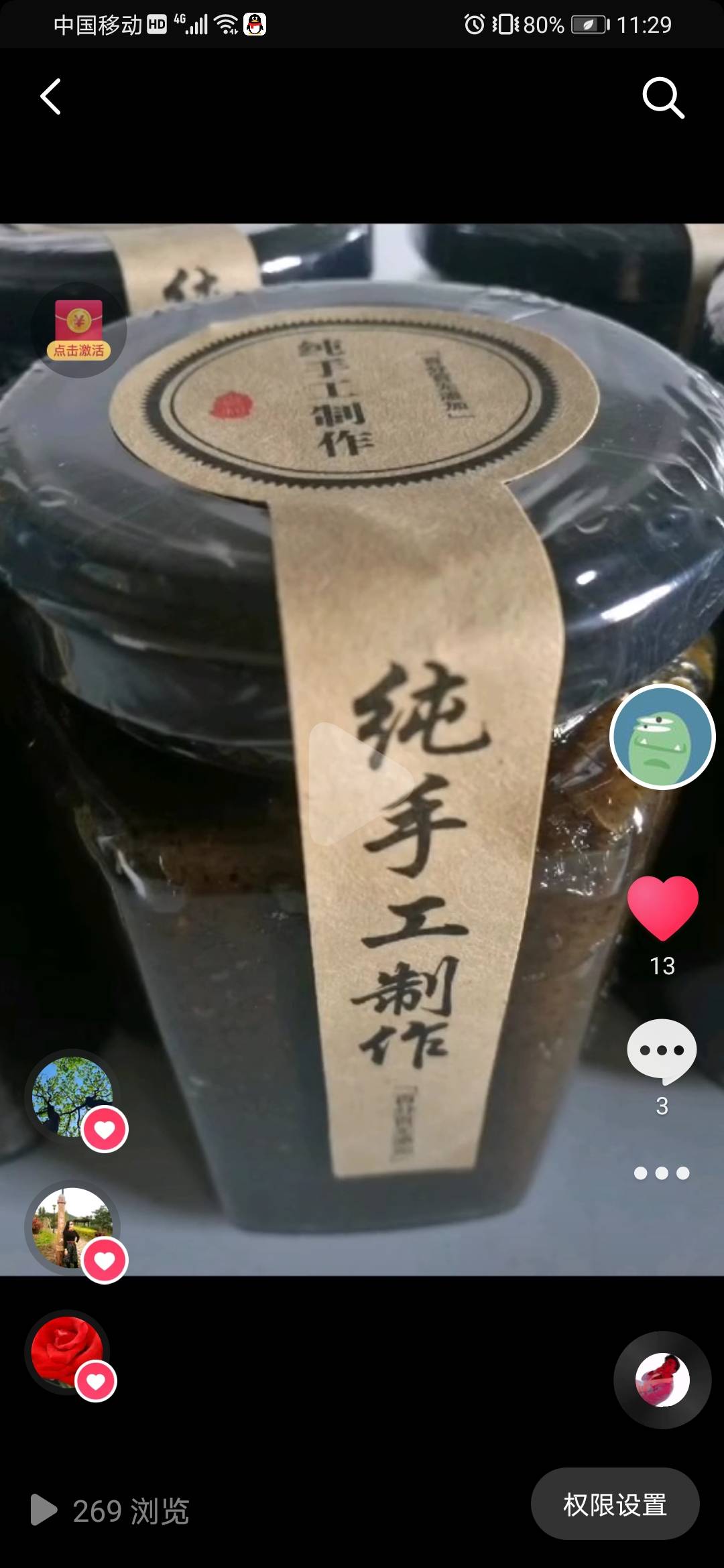Image resolution: width=724 pixels, height=1568 pixels.
Task: Open 权限设置 permission settings
Action: click(615, 1504)
